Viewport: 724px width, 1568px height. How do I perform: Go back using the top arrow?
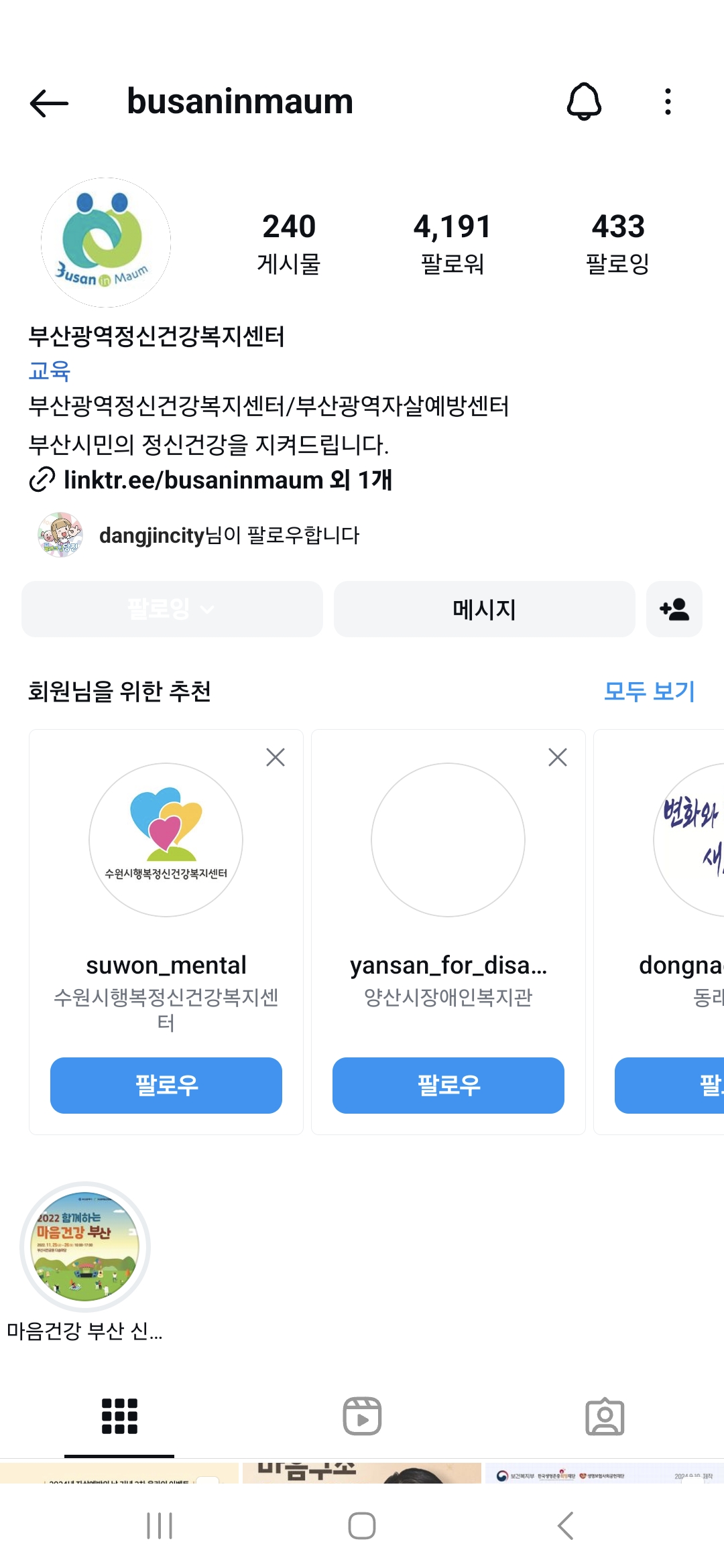point(50,103)
